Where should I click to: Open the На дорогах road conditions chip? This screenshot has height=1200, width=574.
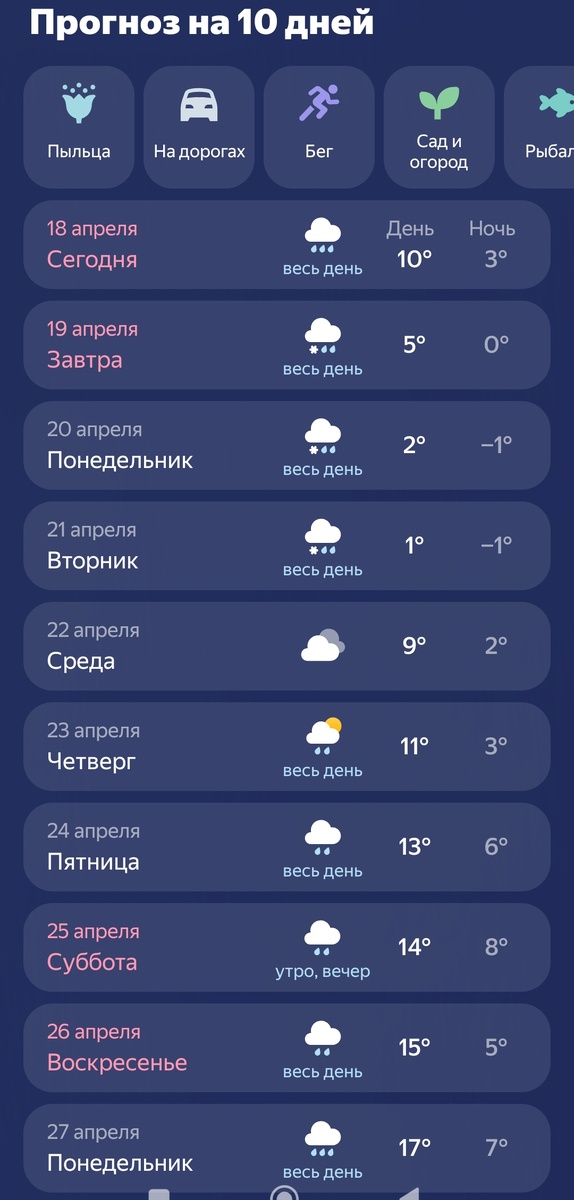[x=199, y=127]
